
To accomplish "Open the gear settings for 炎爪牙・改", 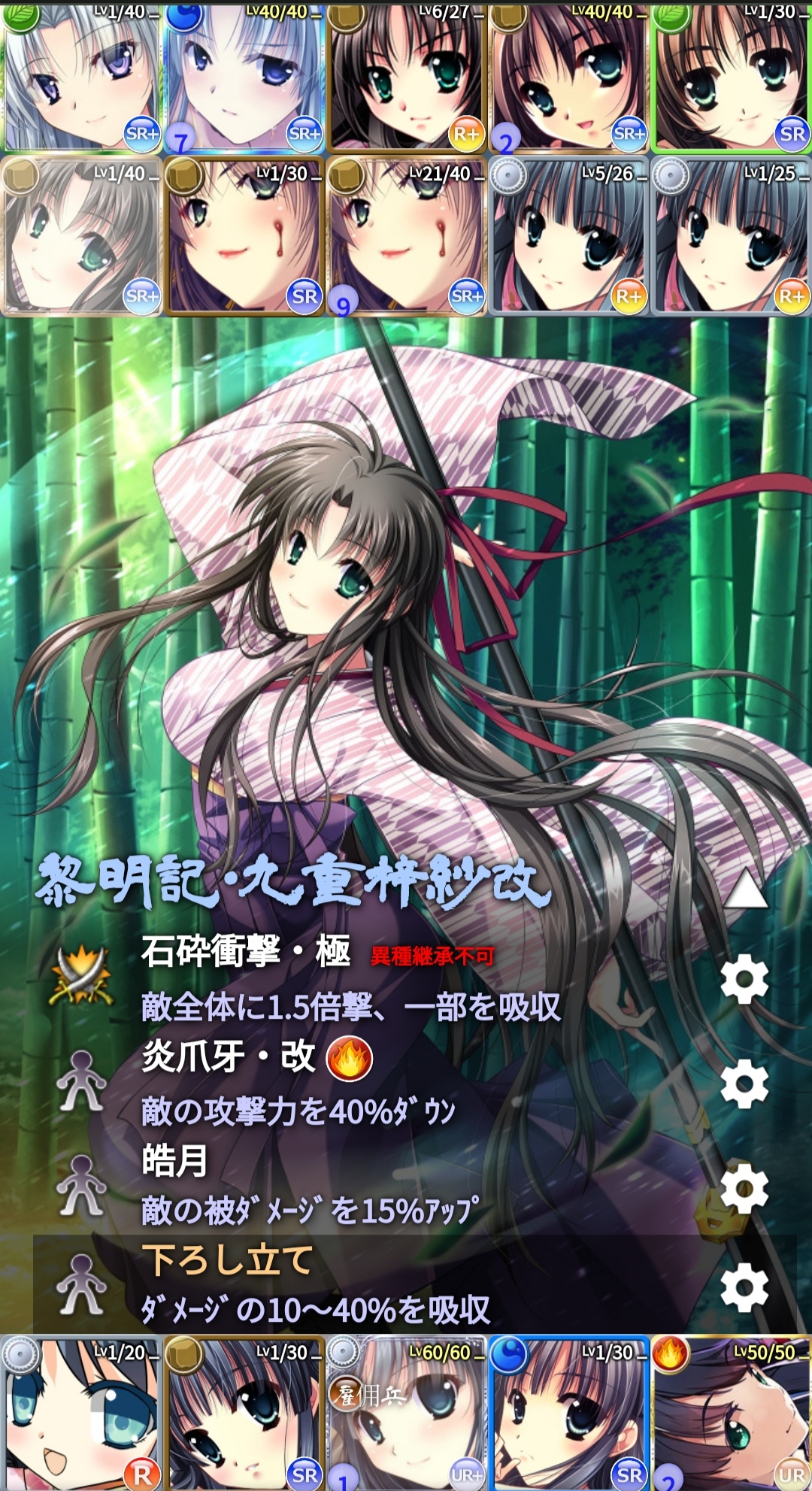I will tap(744, 1083).
